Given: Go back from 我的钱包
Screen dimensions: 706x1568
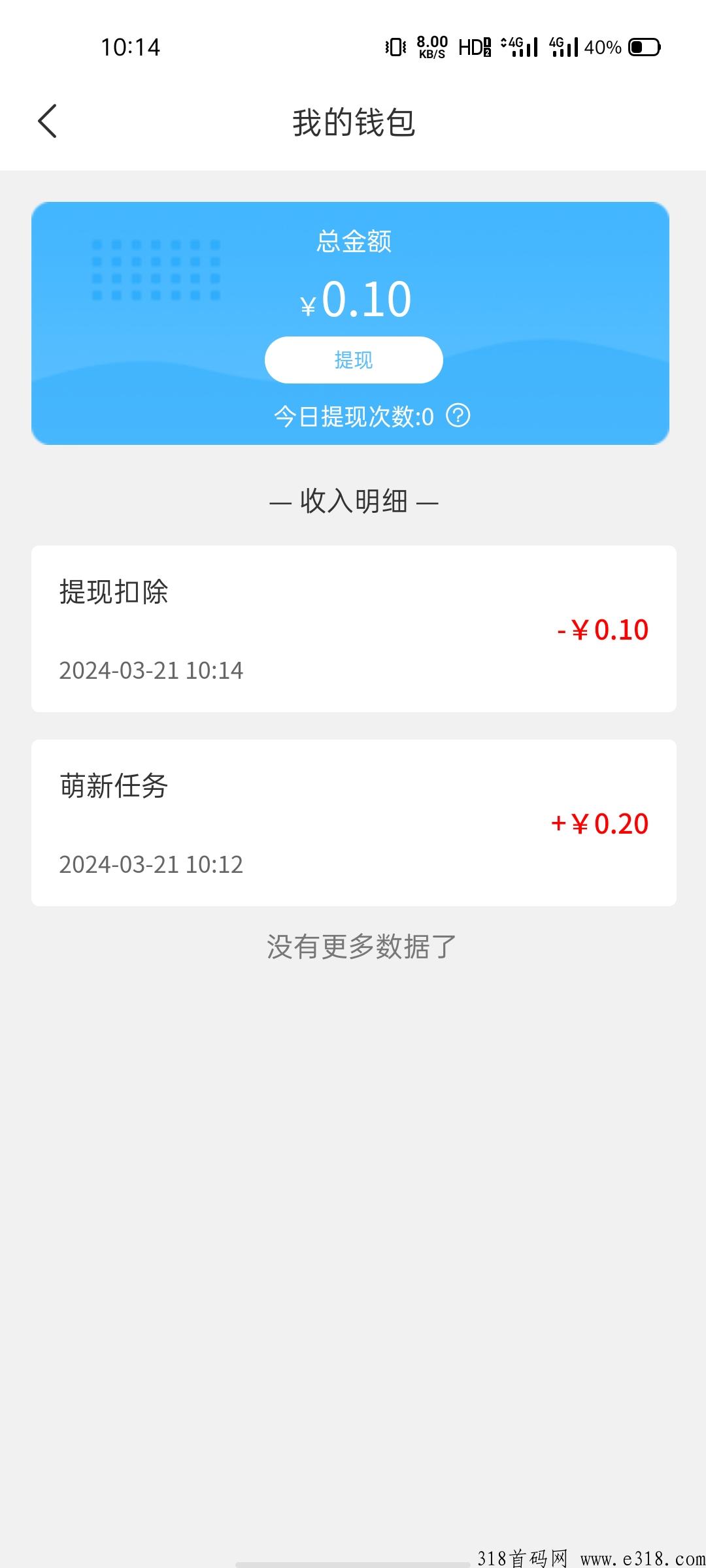Looking at the screenshot, I should 47,121.
